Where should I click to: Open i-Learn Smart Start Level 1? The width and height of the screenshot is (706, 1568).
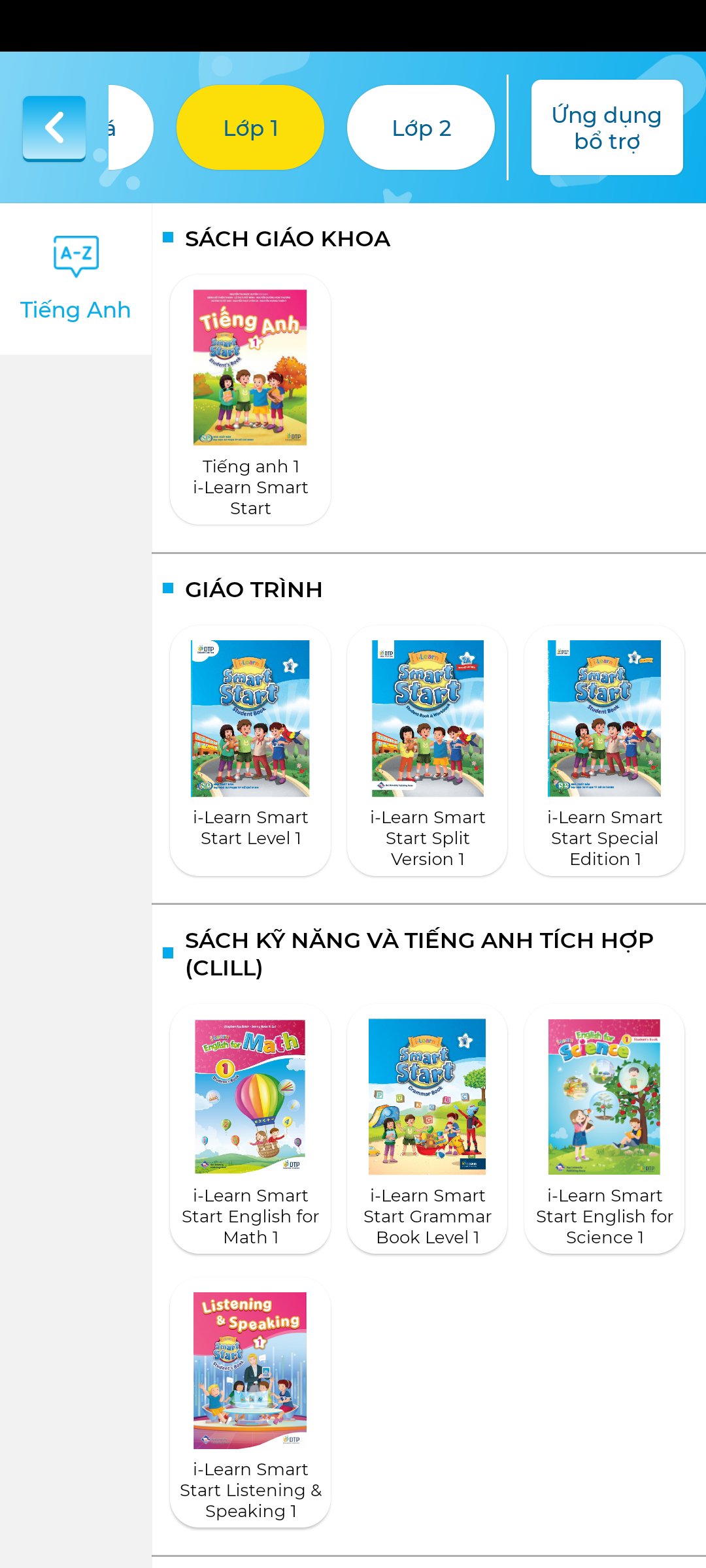[x=250, y=750]
